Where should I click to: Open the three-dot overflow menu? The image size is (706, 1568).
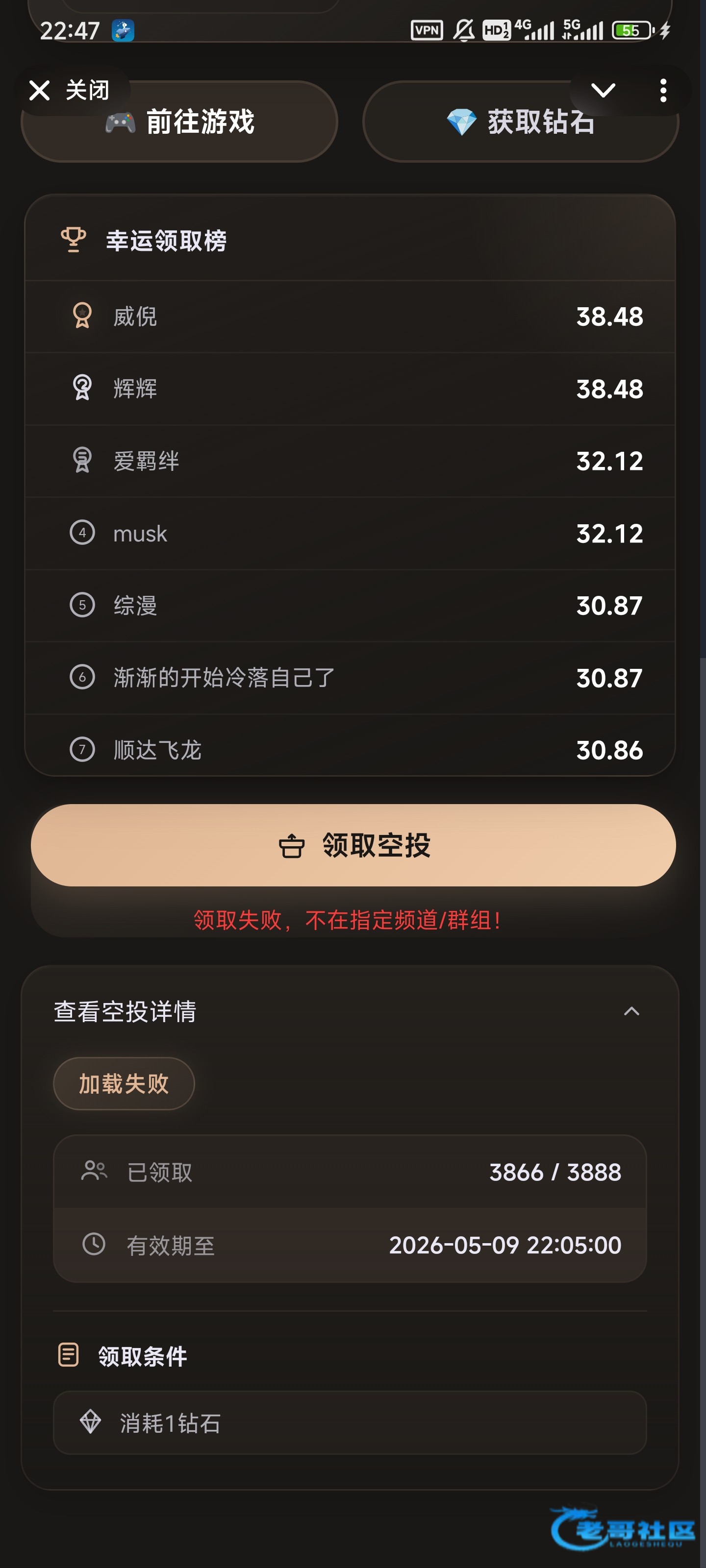663,91
